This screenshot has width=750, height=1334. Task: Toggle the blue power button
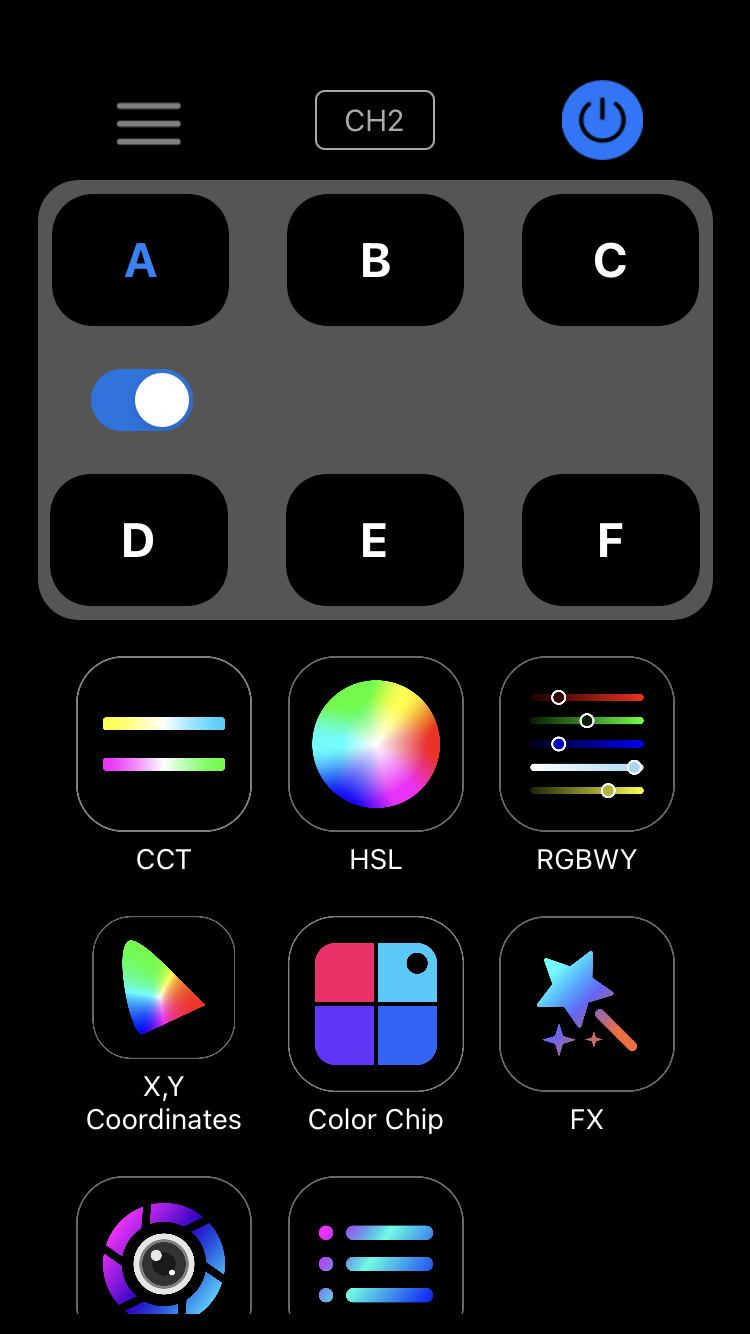click(x=602, y=120)
